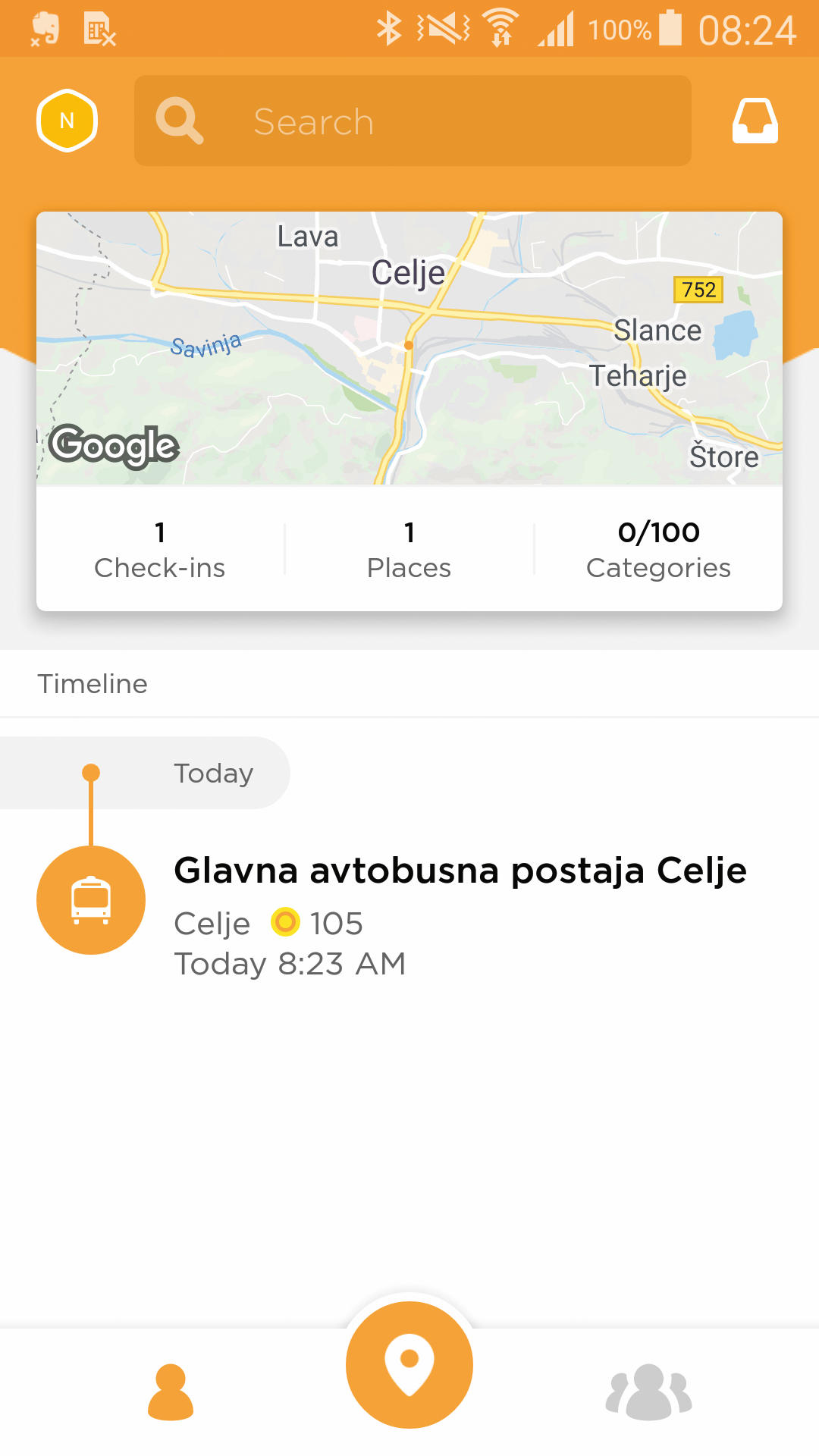
Task: Open the profile avatar with letter N
Action: pos(67,121)
